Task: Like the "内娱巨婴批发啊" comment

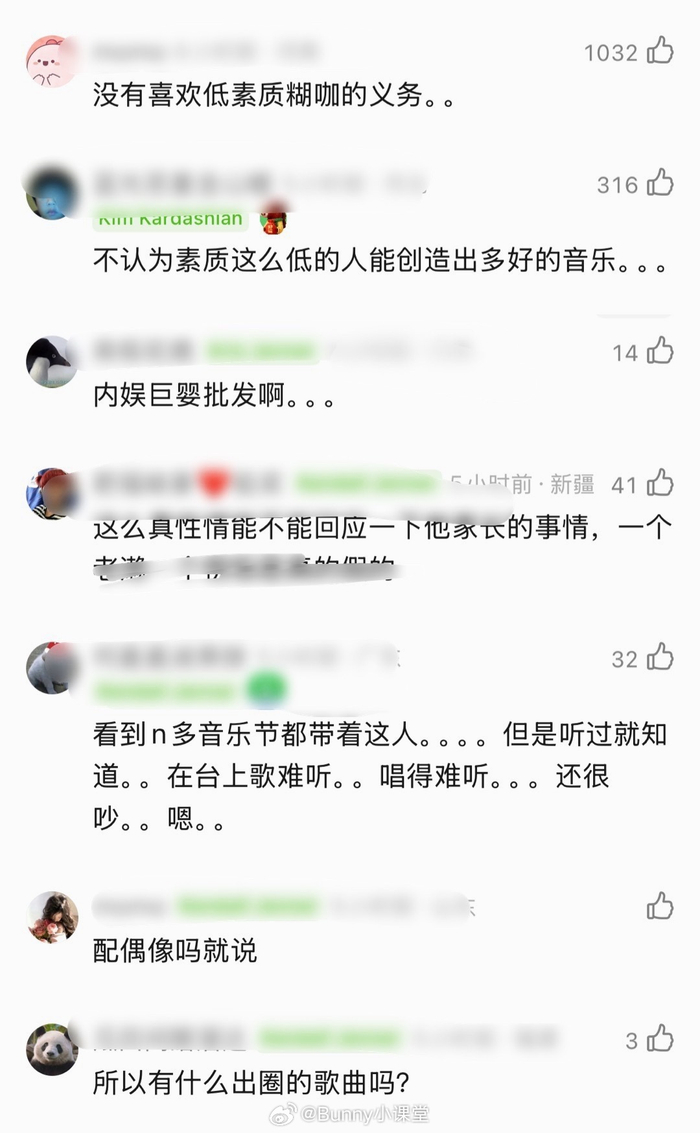Action: (660, 351)
